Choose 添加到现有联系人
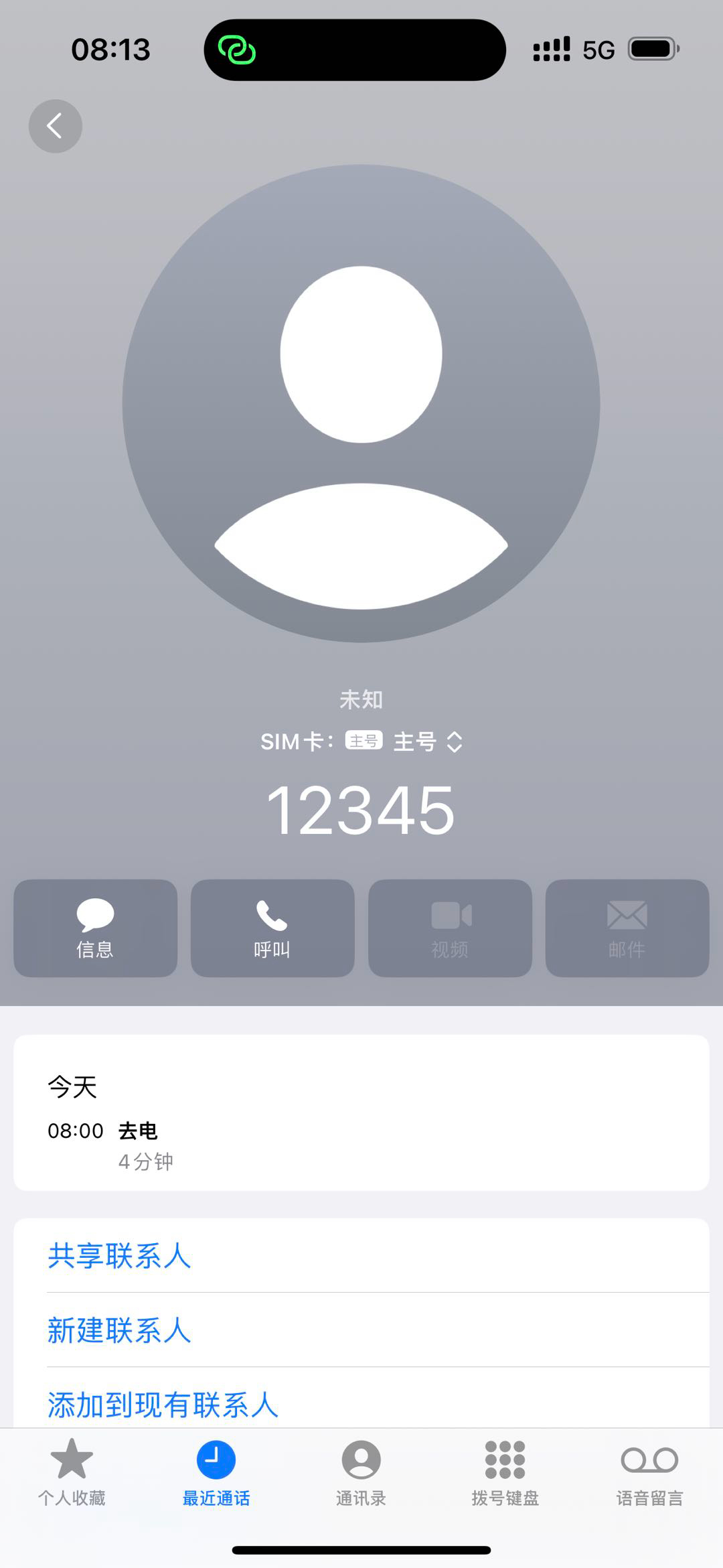Image resolution: width=723 pixels, height=1568 pixels. click(163, 1405)
